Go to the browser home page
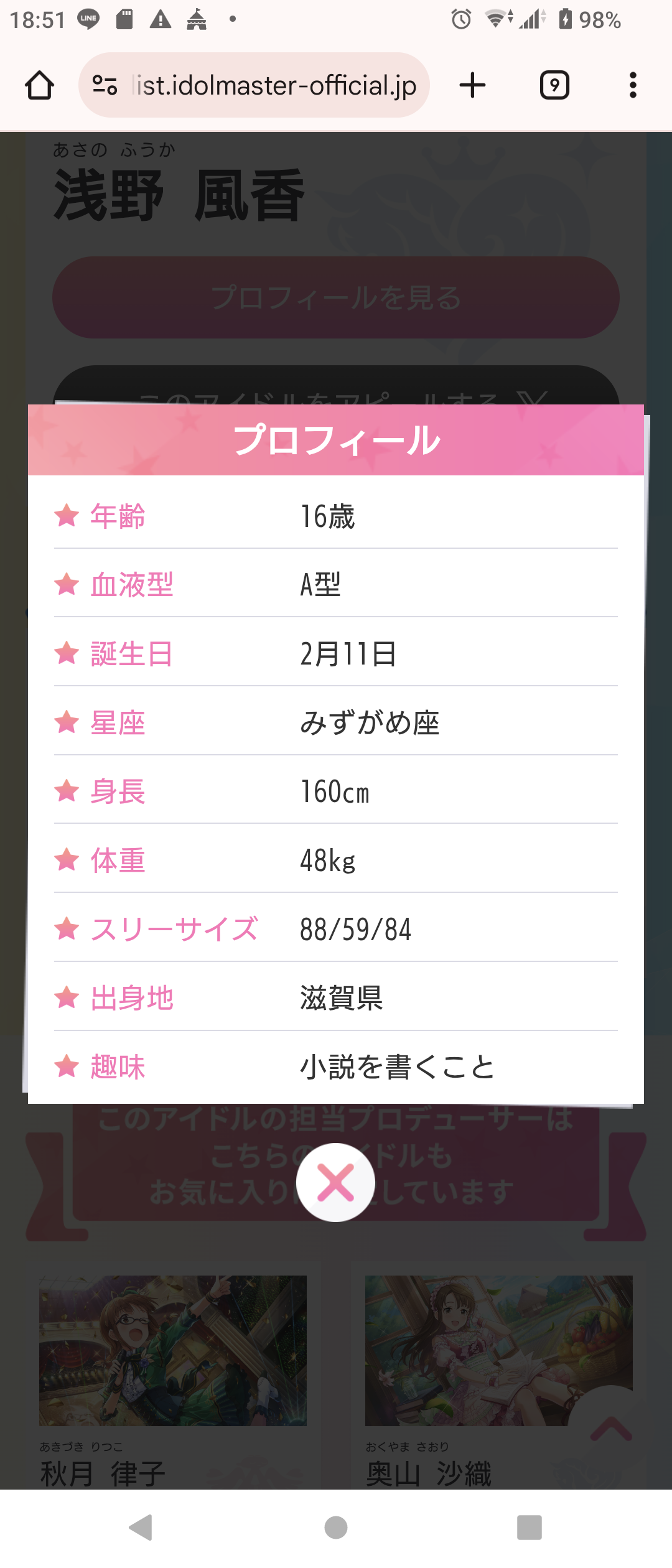 [x=39, y=85]
